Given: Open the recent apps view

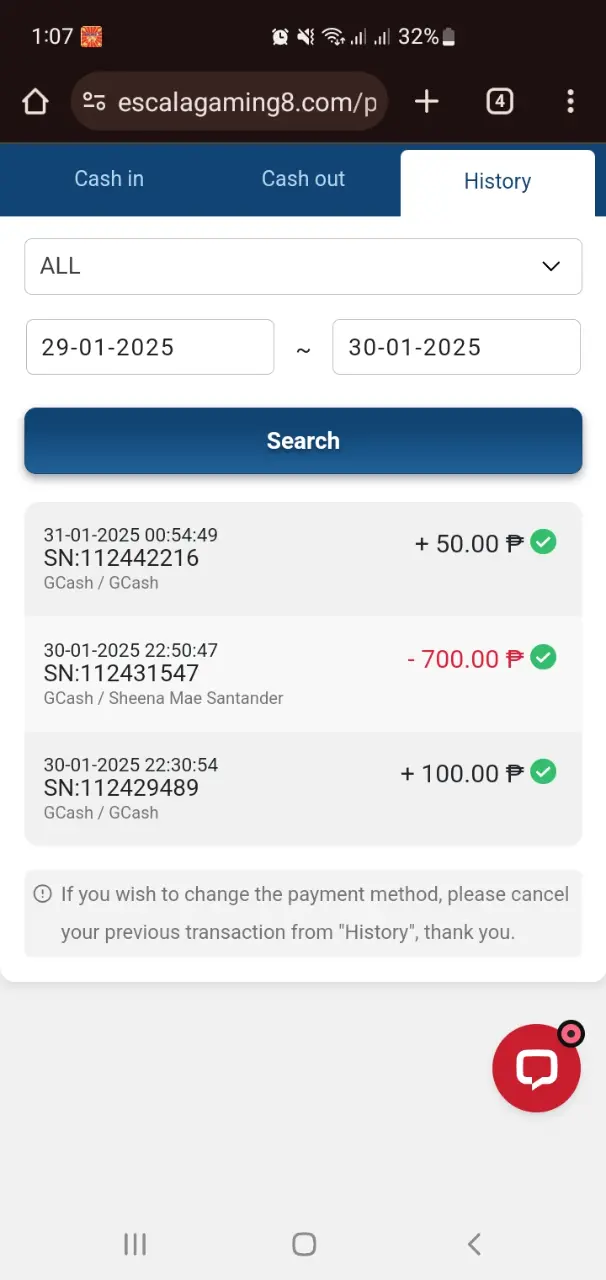Looking at the screenshot, I should [134, 1244].
